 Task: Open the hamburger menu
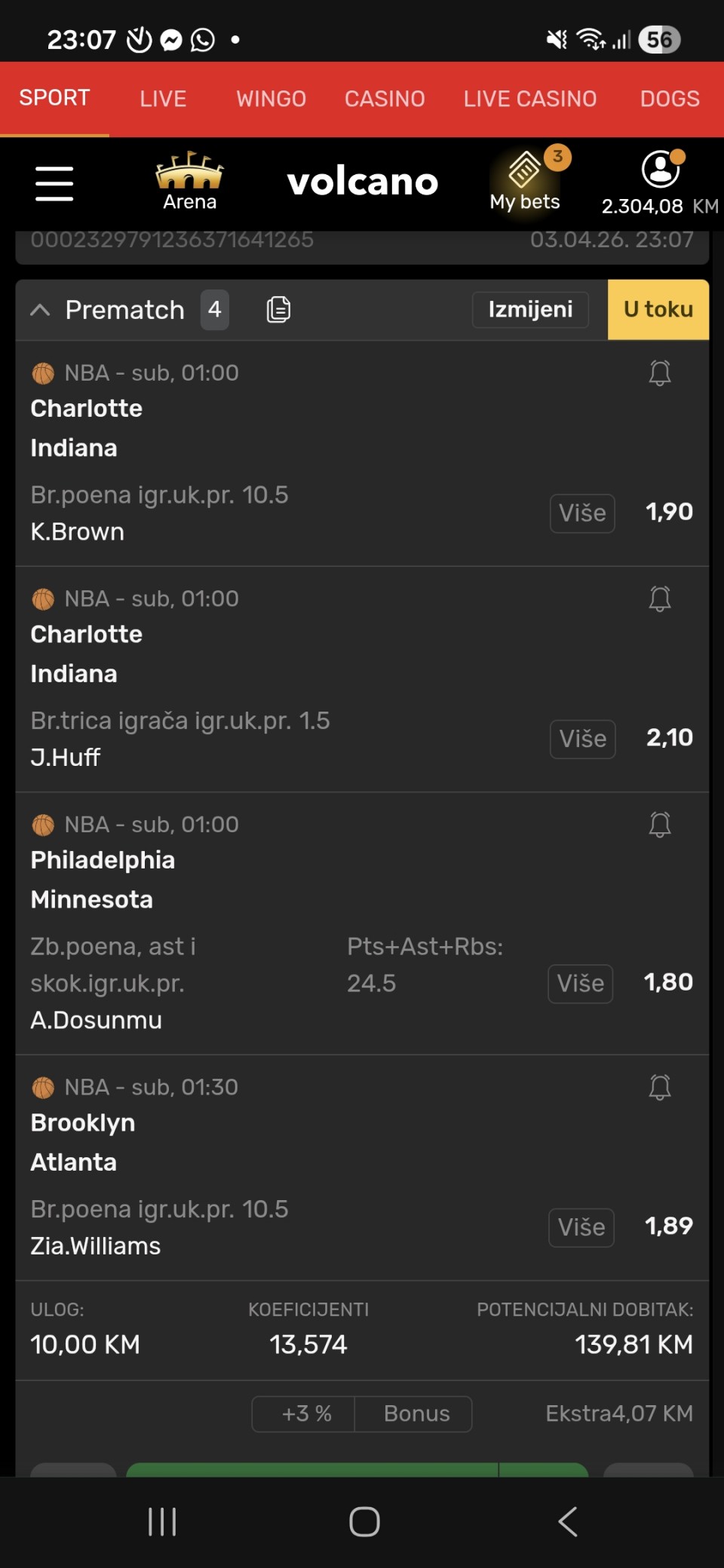click(54, 184)
